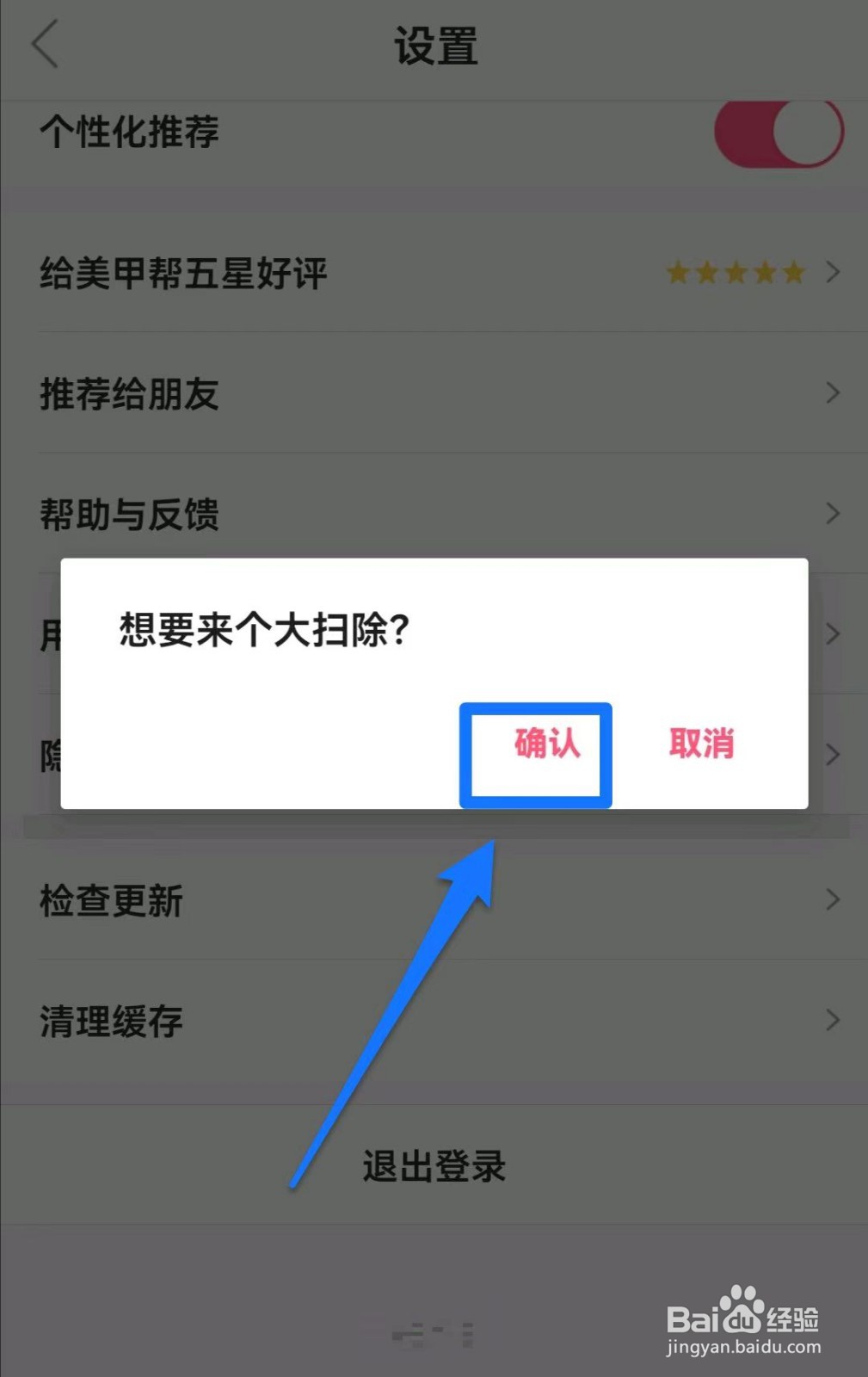This screenshot has width=868, height=1377.
Task: Select the second rating star
Action: pos(708,273)
